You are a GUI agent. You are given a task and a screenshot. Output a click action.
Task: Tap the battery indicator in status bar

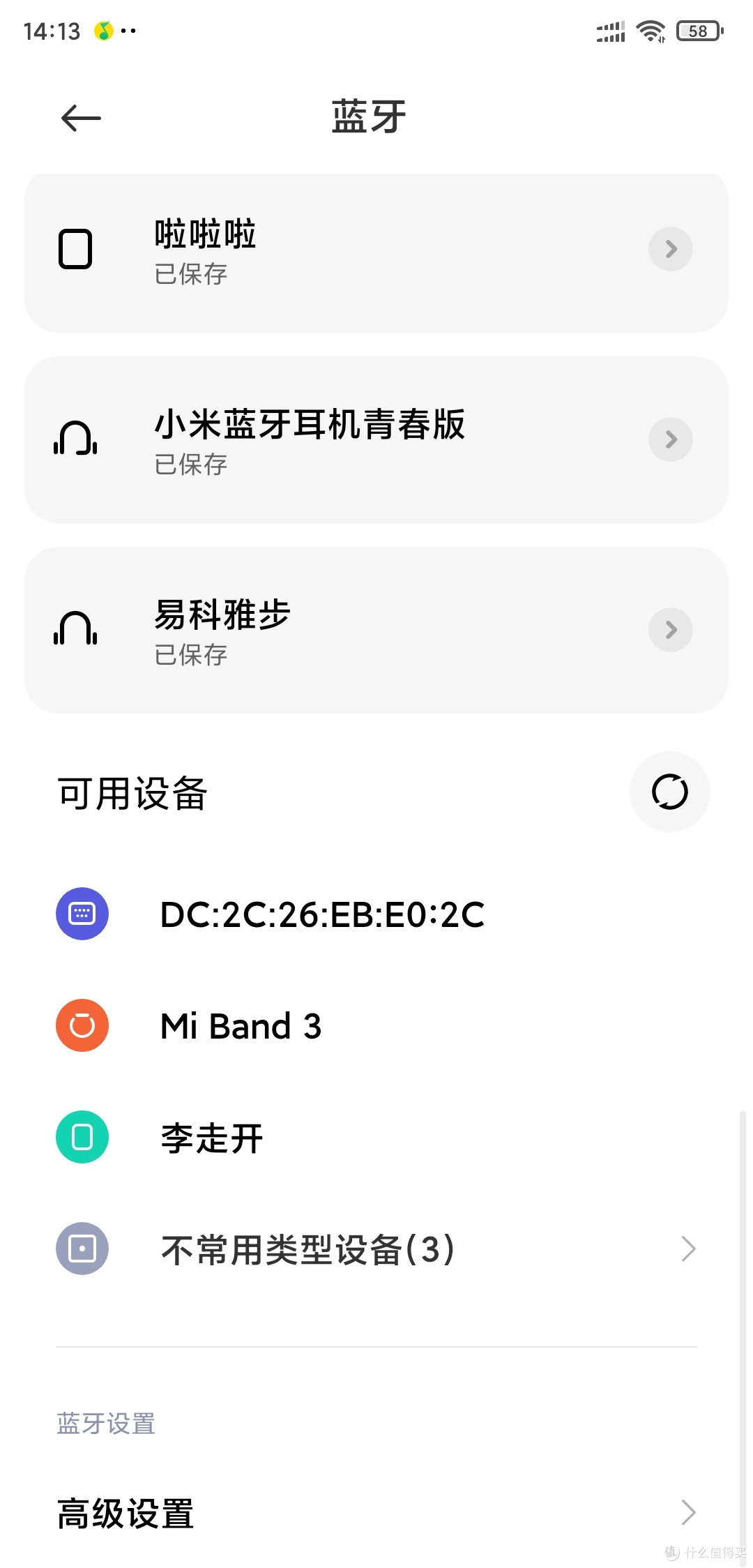[x=697, y=29]
